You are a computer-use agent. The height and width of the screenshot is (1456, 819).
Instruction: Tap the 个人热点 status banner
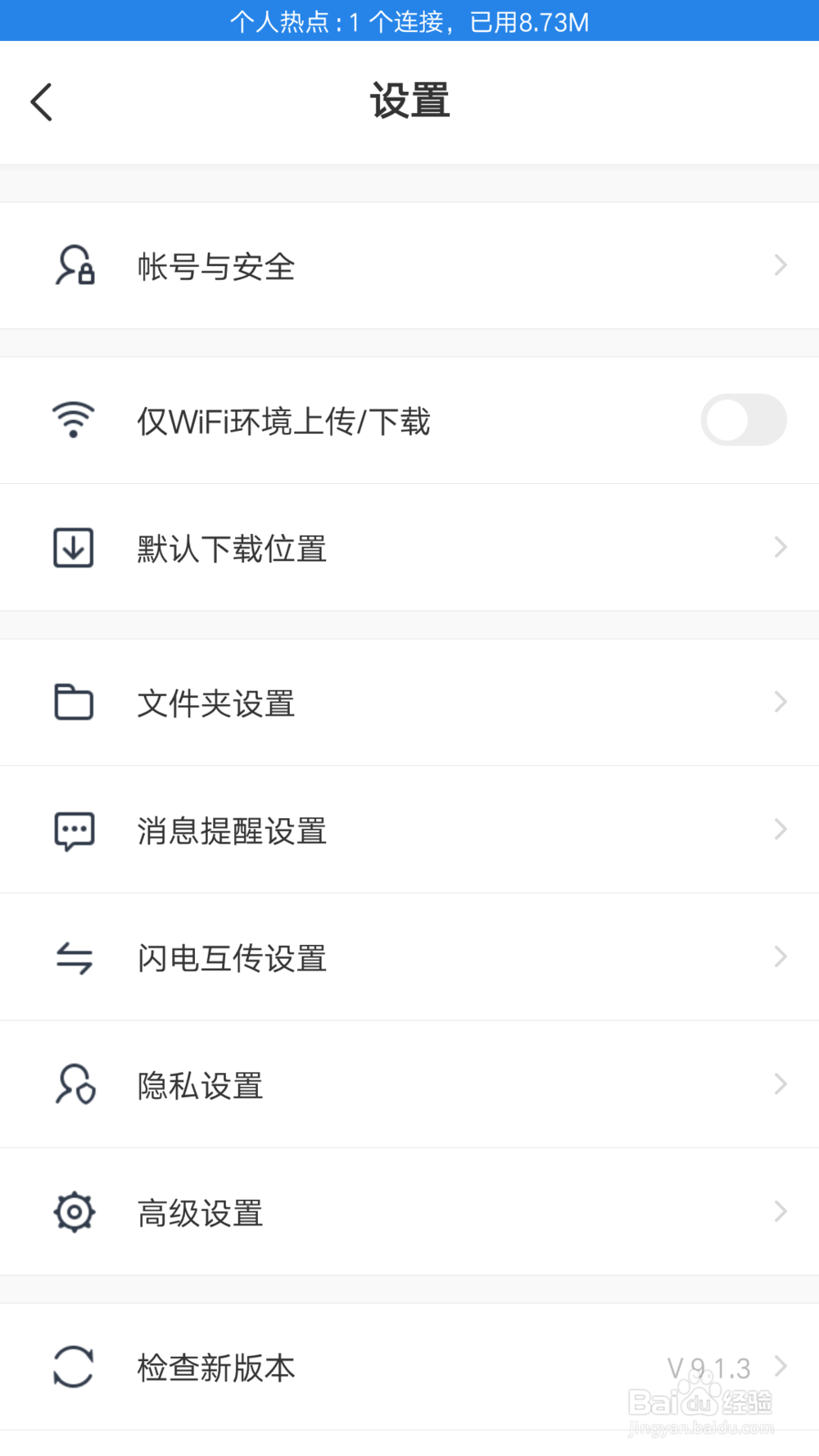click(x=409, y=20)
